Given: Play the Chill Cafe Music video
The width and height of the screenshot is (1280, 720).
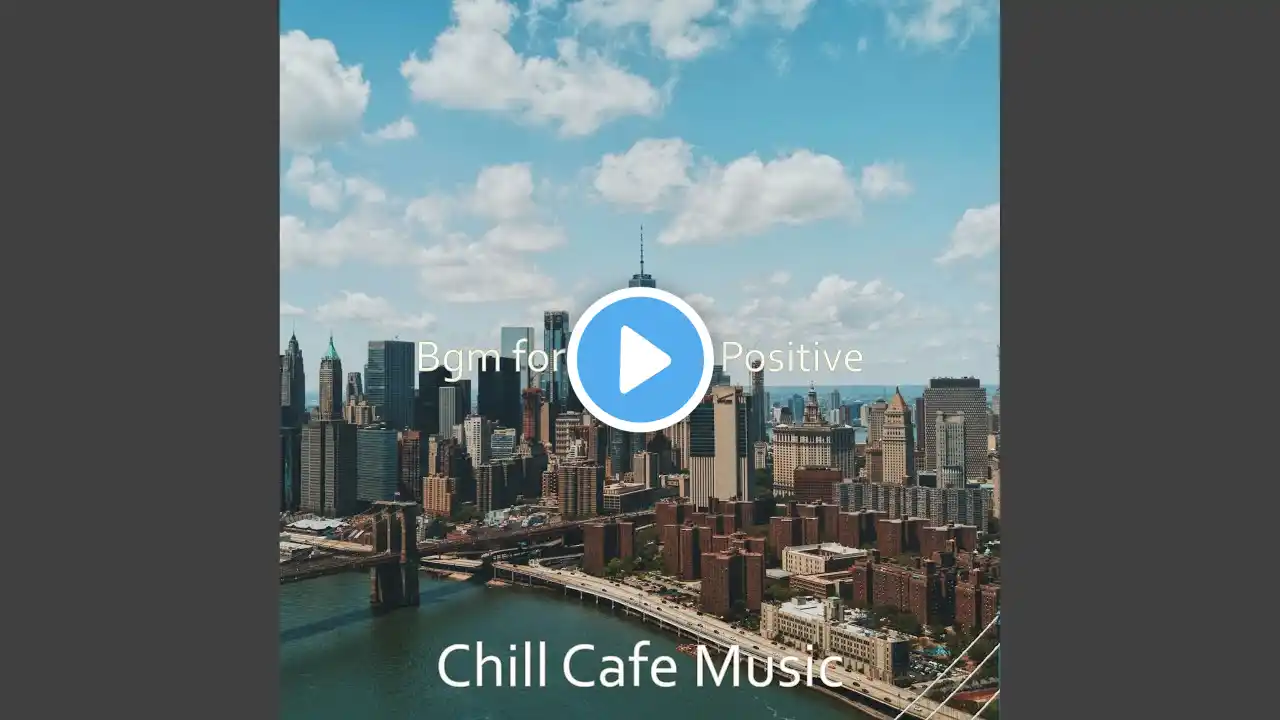Looking at the screenshot, I should 640,360.
